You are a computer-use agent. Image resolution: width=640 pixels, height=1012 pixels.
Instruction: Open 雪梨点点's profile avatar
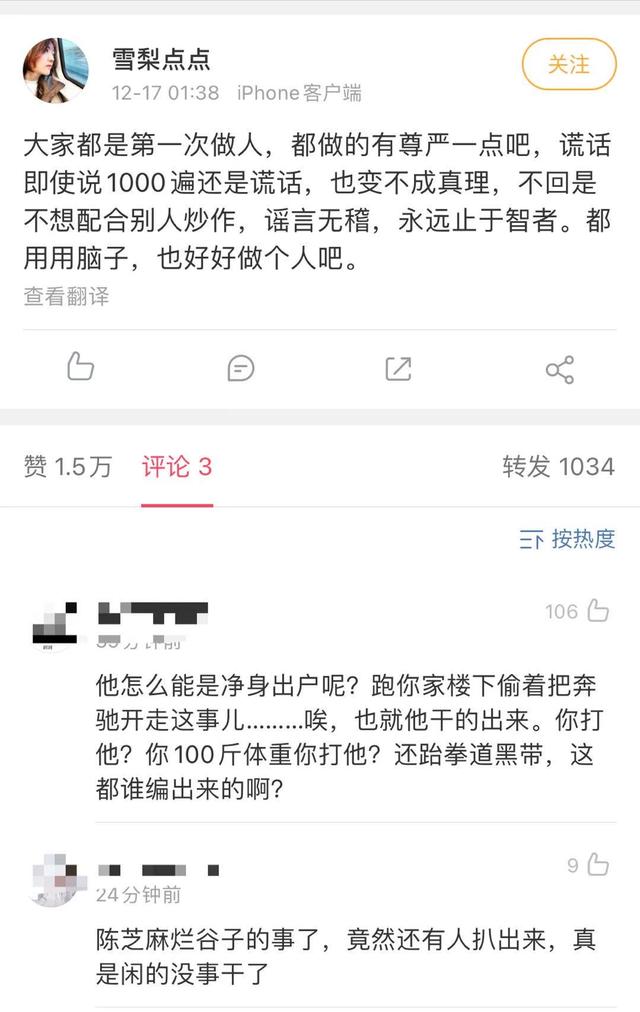tap(56, 71)
